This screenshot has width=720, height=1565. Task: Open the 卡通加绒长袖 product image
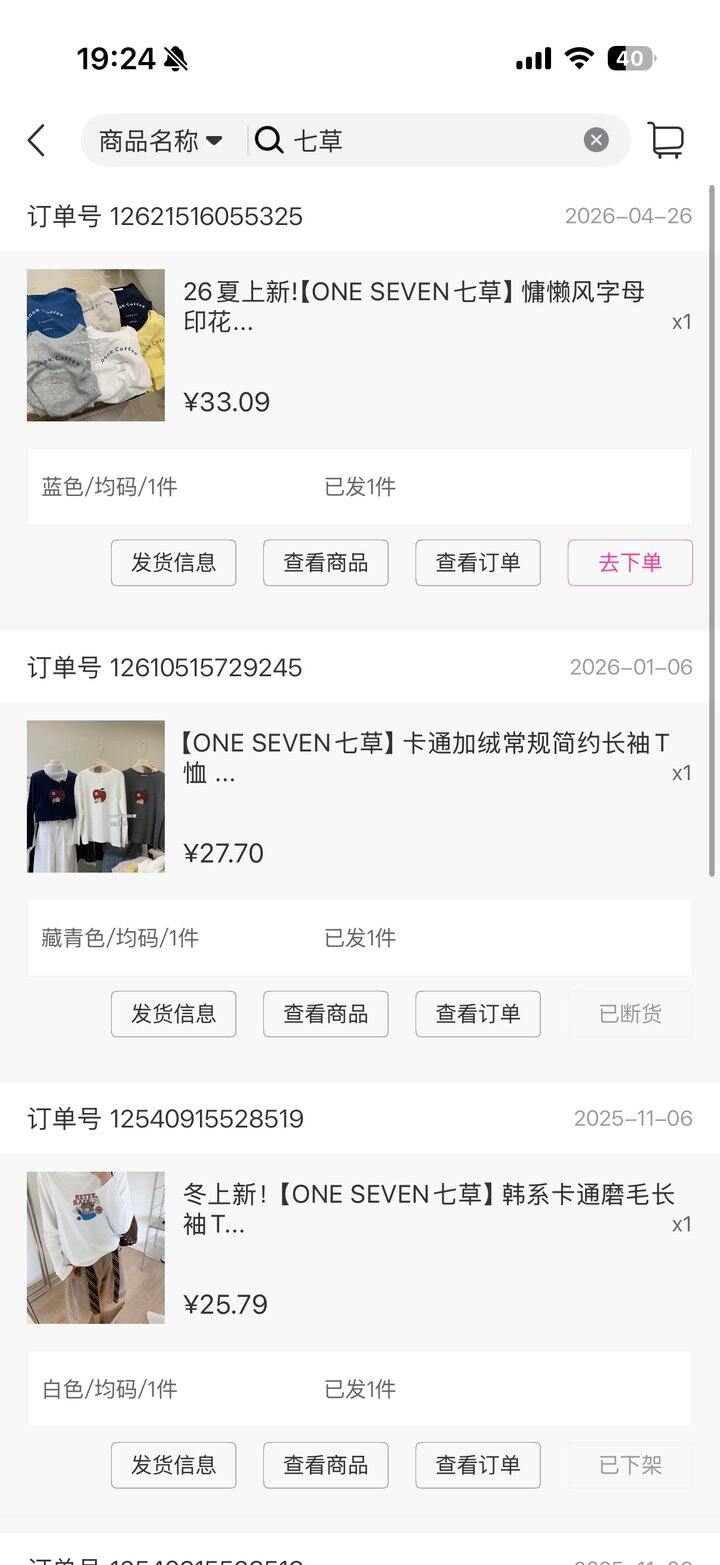(x=96, y=796)
